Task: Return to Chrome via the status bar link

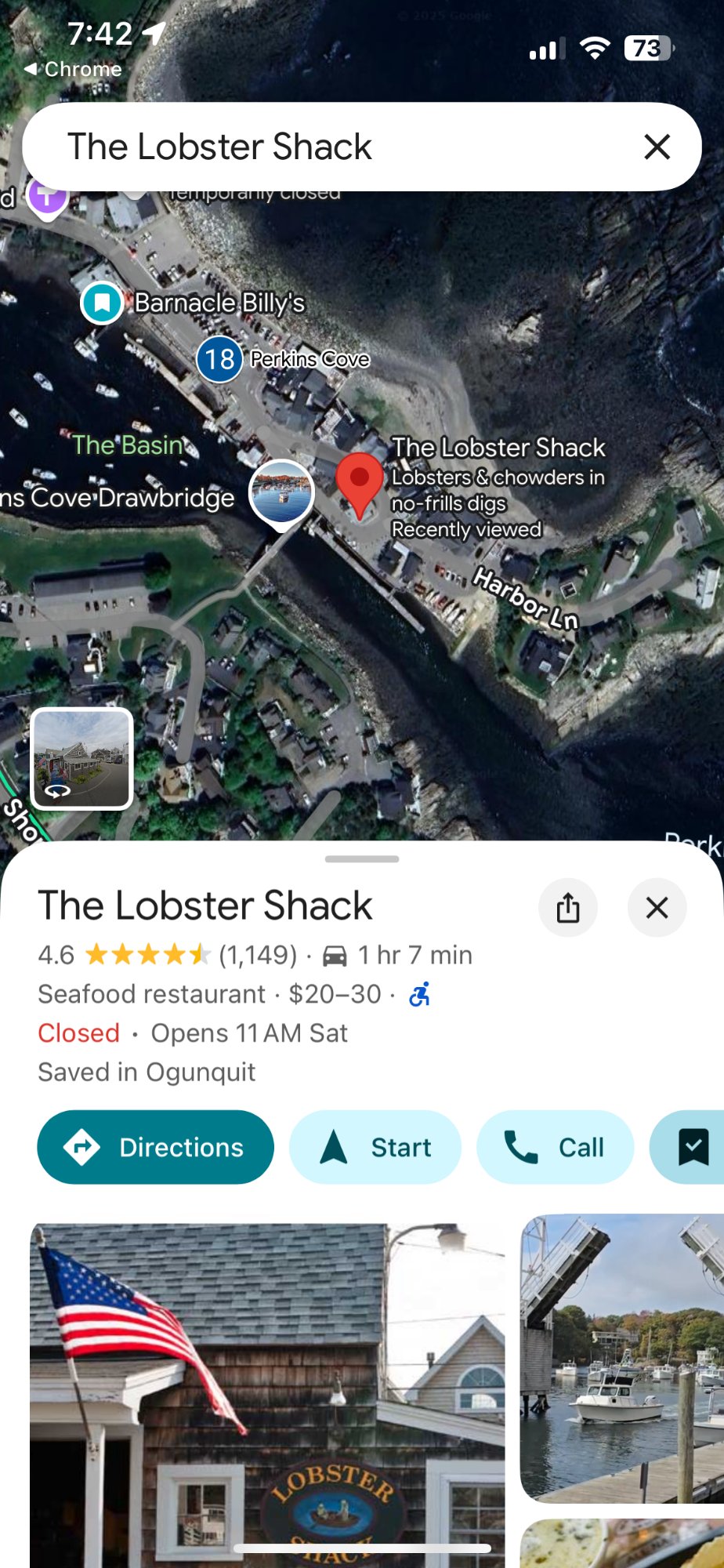Action: pos(72,69)
